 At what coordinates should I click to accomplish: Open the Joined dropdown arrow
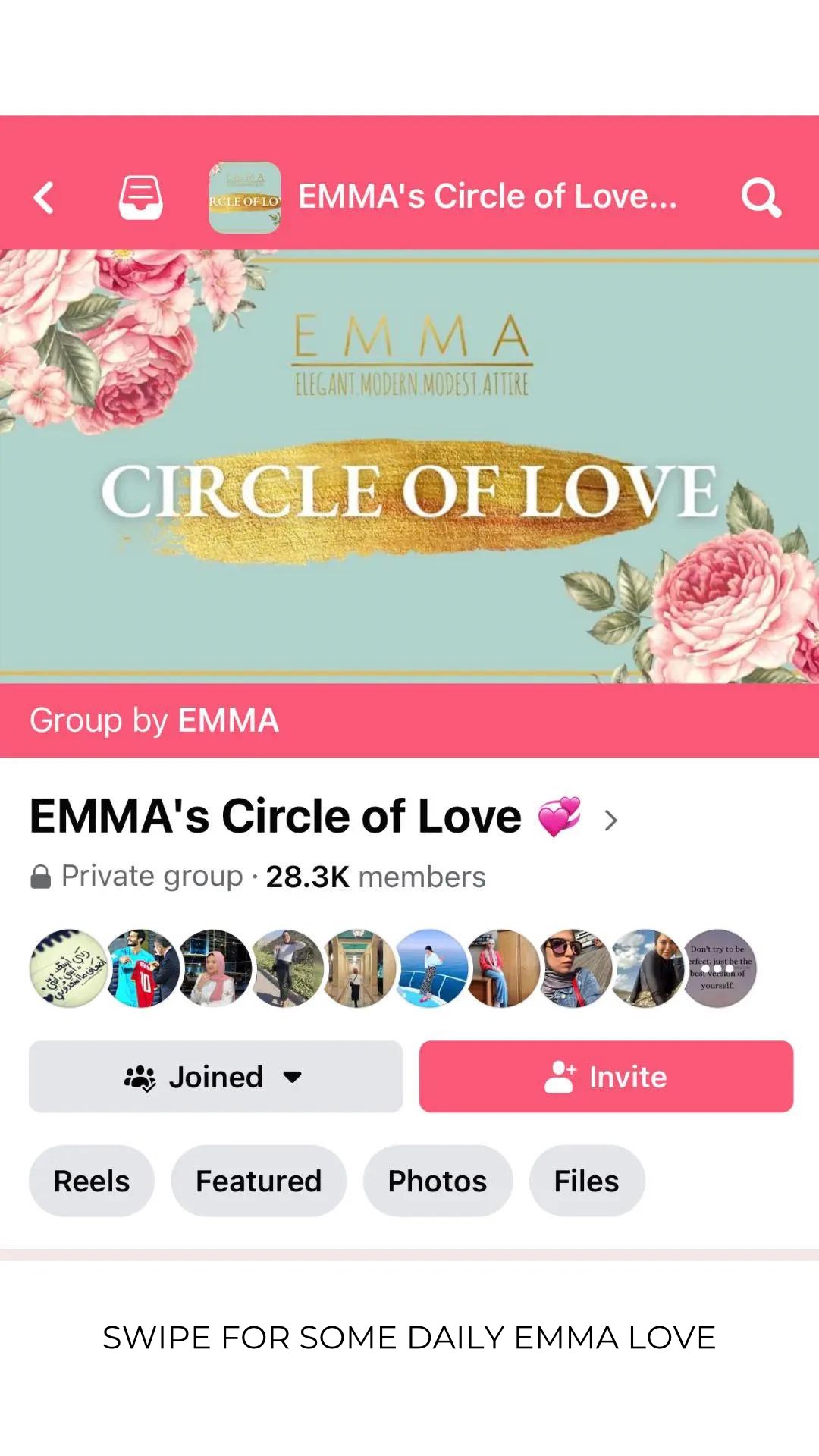pos(293,1078)
